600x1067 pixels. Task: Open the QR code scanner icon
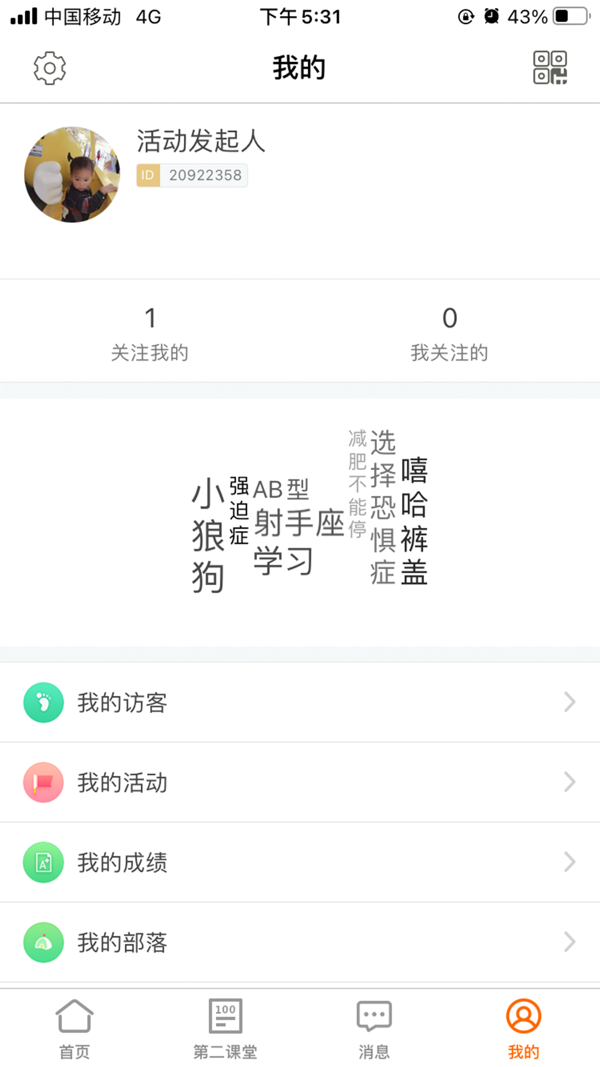pos(550,68)
